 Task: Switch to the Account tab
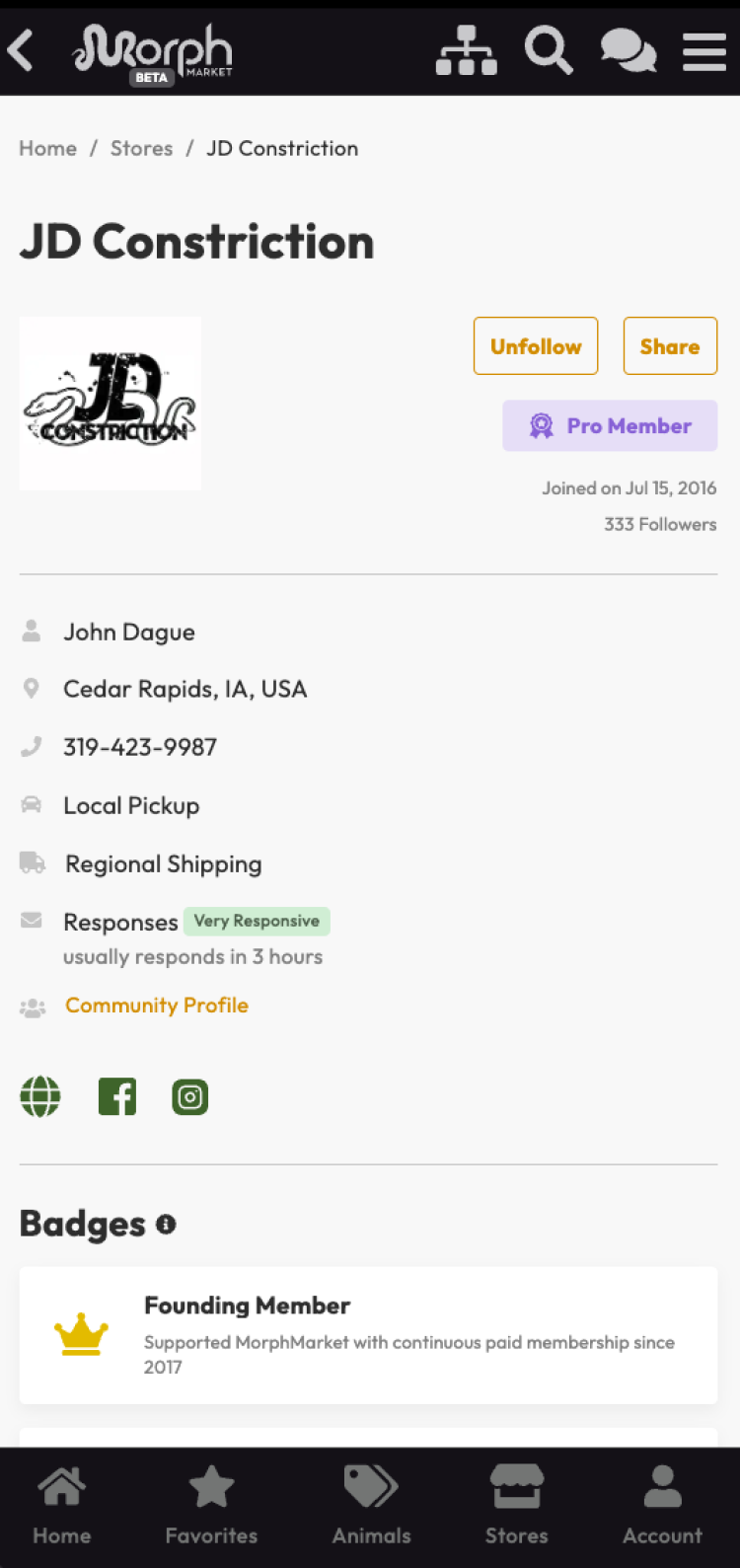[662, 1506]
